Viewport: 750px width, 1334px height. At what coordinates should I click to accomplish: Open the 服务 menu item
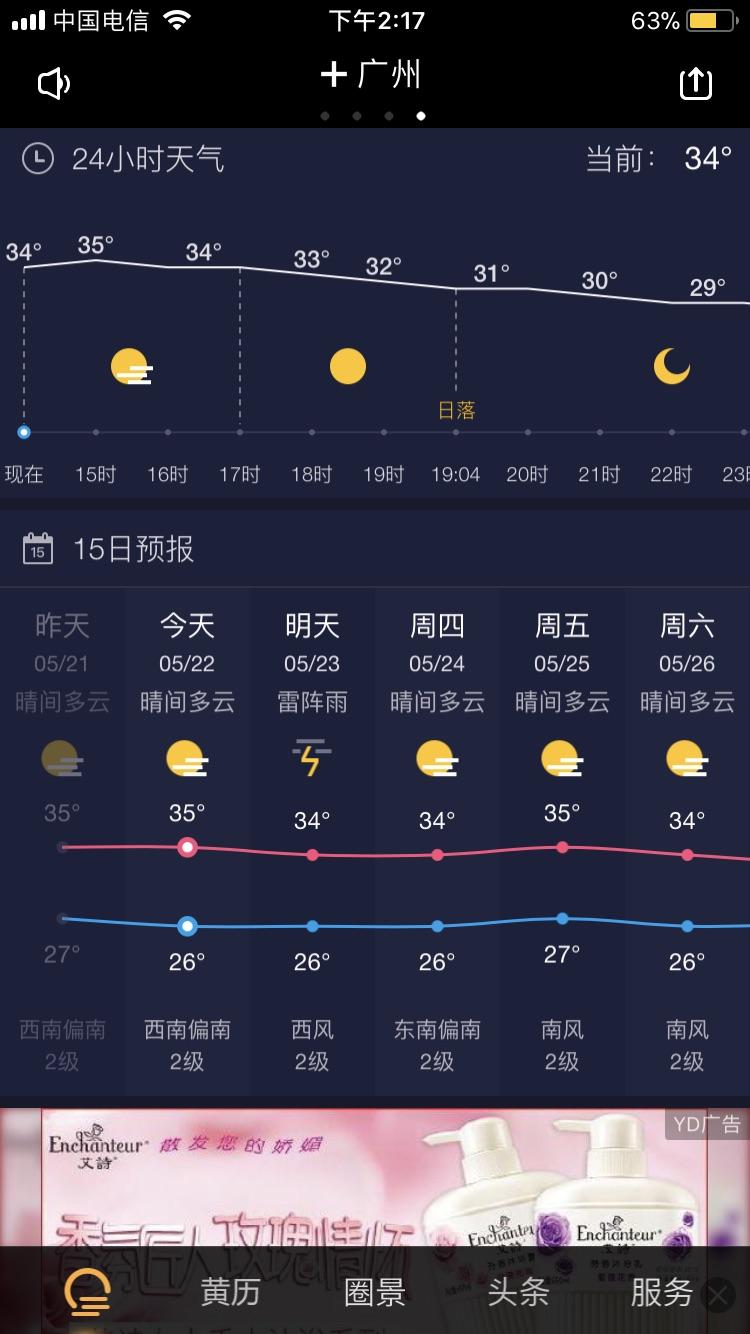pos(661,1292)
